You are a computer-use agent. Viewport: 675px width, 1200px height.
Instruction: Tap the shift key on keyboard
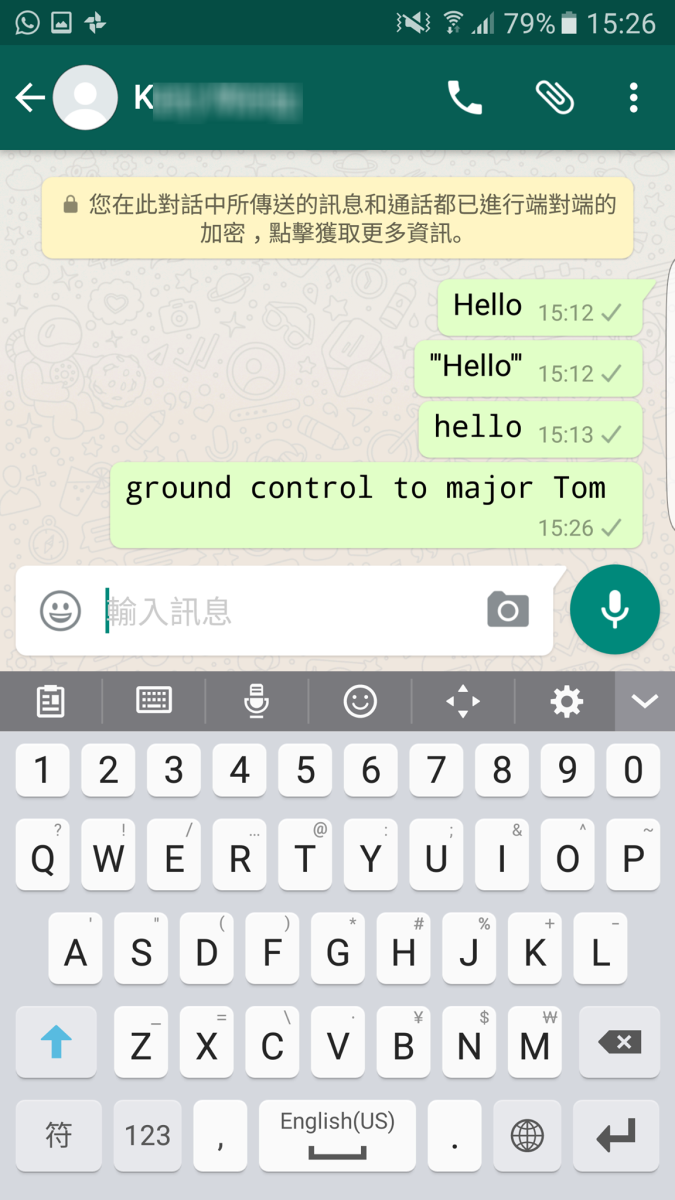(56, 1043)
